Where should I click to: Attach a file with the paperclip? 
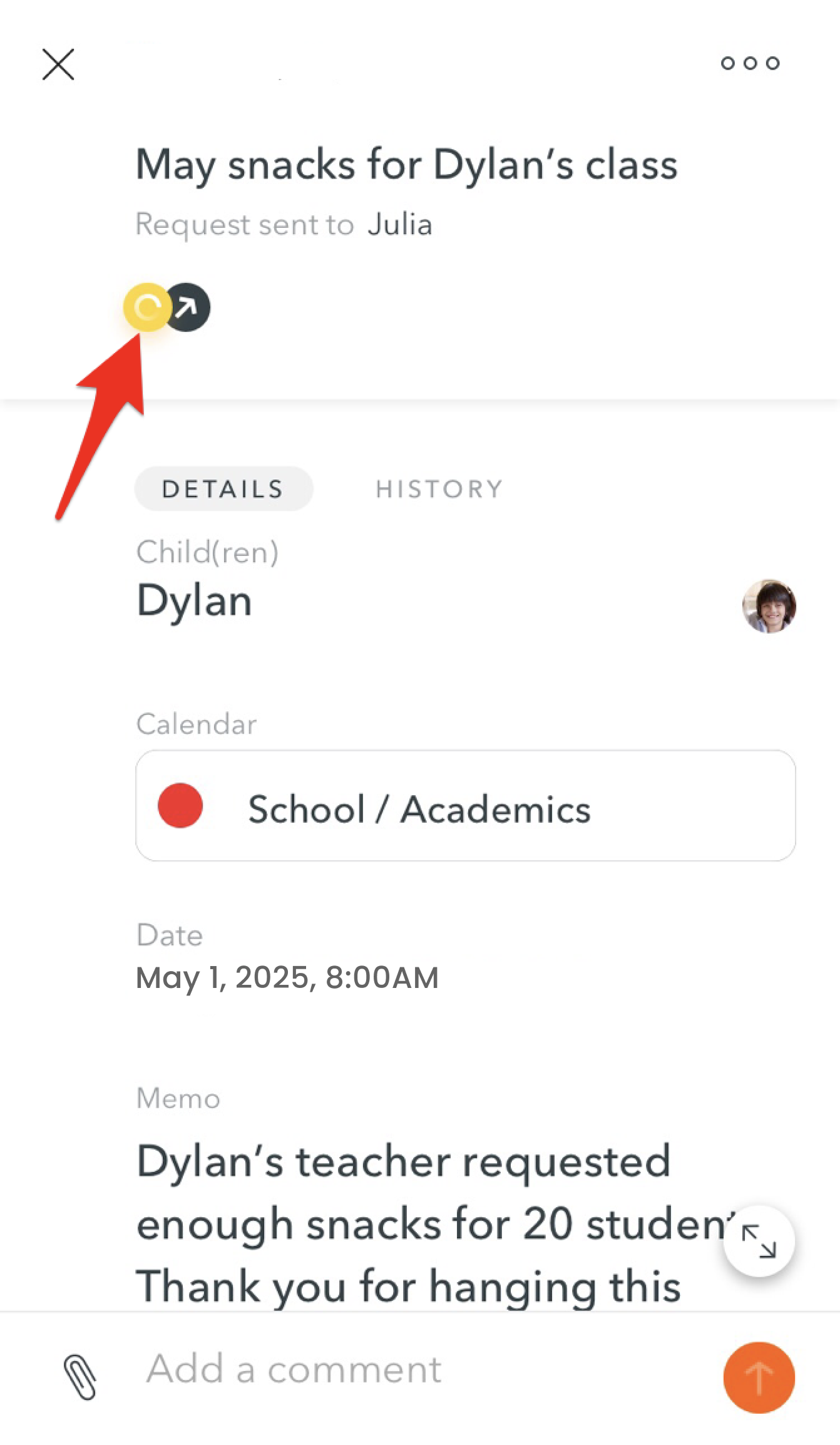click(80, 1377)
